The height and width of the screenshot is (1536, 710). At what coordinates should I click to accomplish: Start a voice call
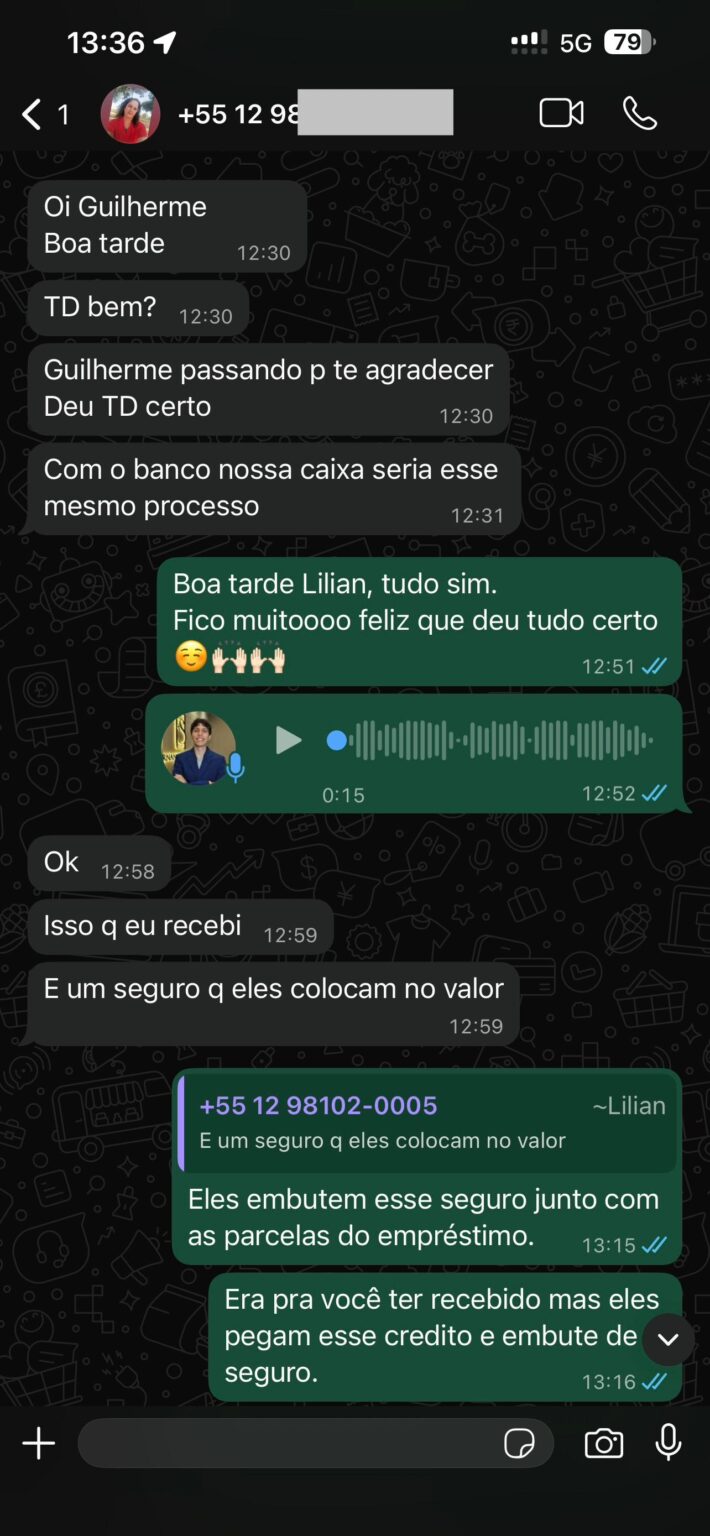pyautogui.click(x=640, y=113)
